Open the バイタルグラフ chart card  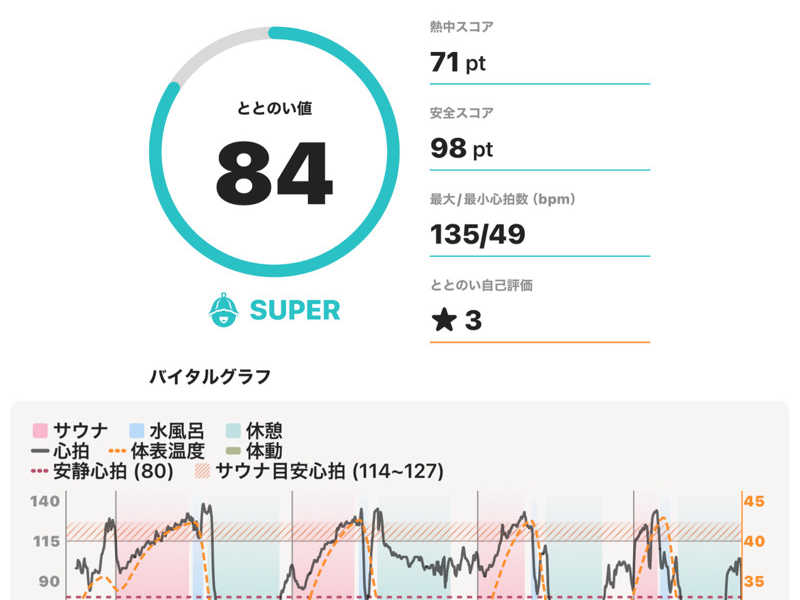pos(400,501)
